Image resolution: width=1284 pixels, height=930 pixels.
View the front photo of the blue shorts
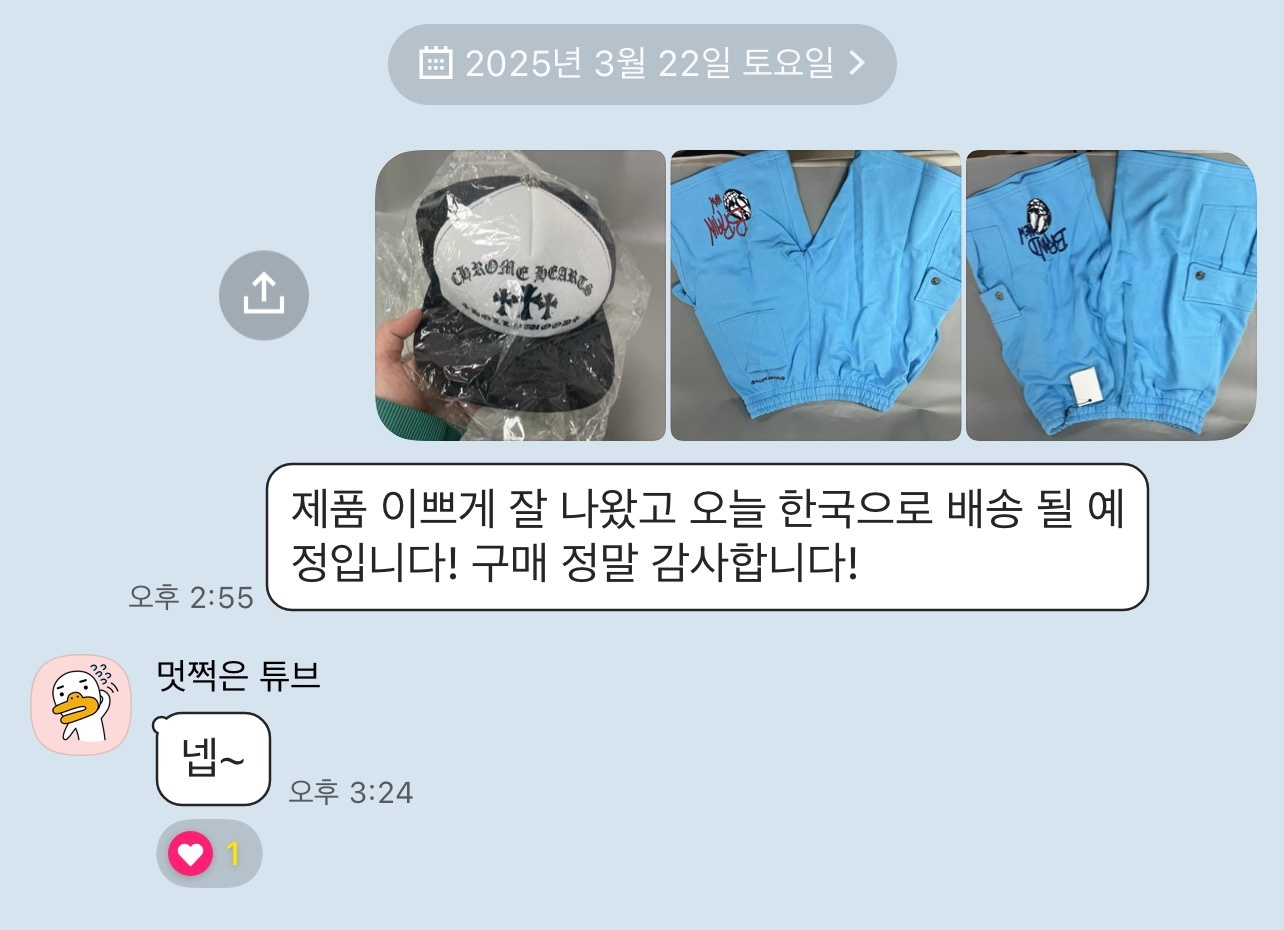point(815,295)
